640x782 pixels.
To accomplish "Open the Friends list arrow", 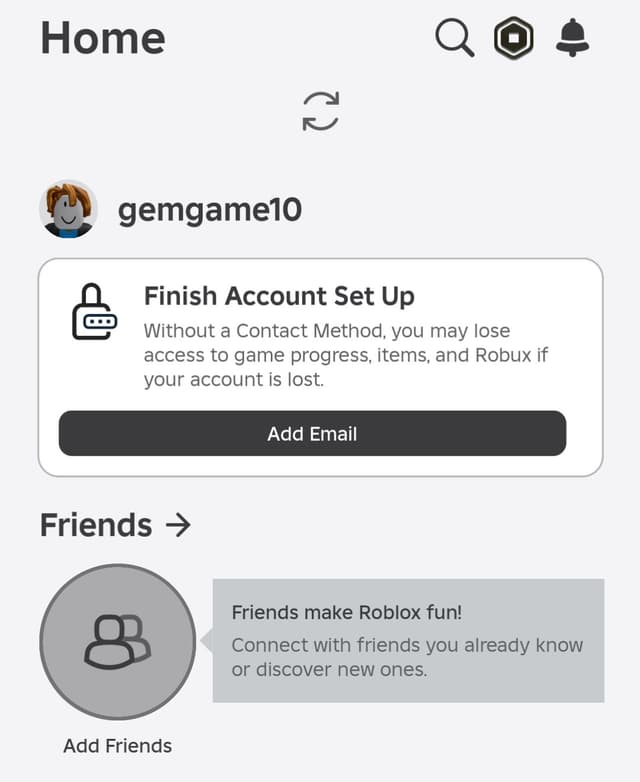I will point(178,525).
